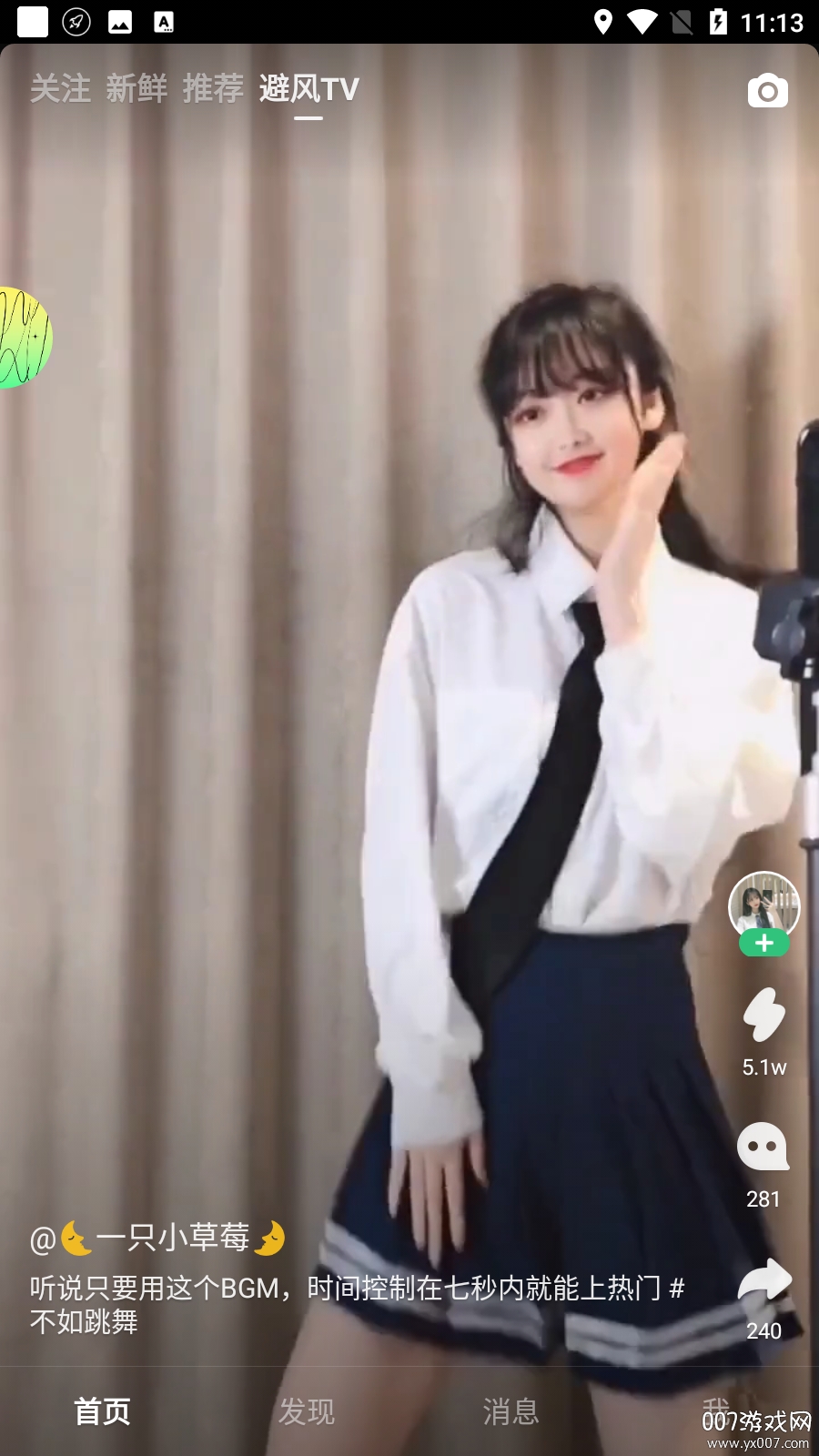The width and height of the screenshot is (819, 1456).
Task: Open the comments ghost icon
Action: (x=763, y=1147)
